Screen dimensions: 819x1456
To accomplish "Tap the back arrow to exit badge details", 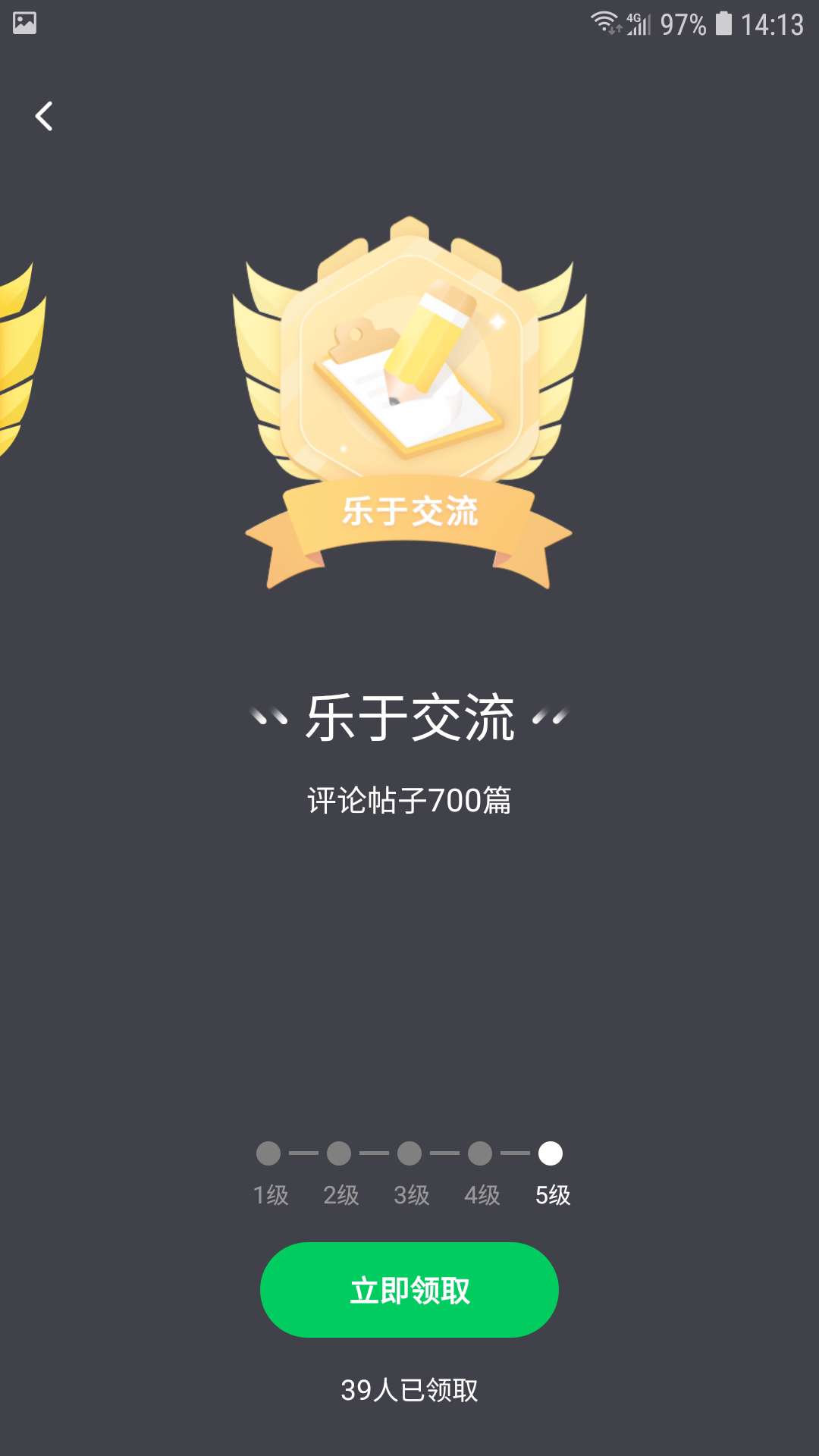I will [x=43, y=115].
